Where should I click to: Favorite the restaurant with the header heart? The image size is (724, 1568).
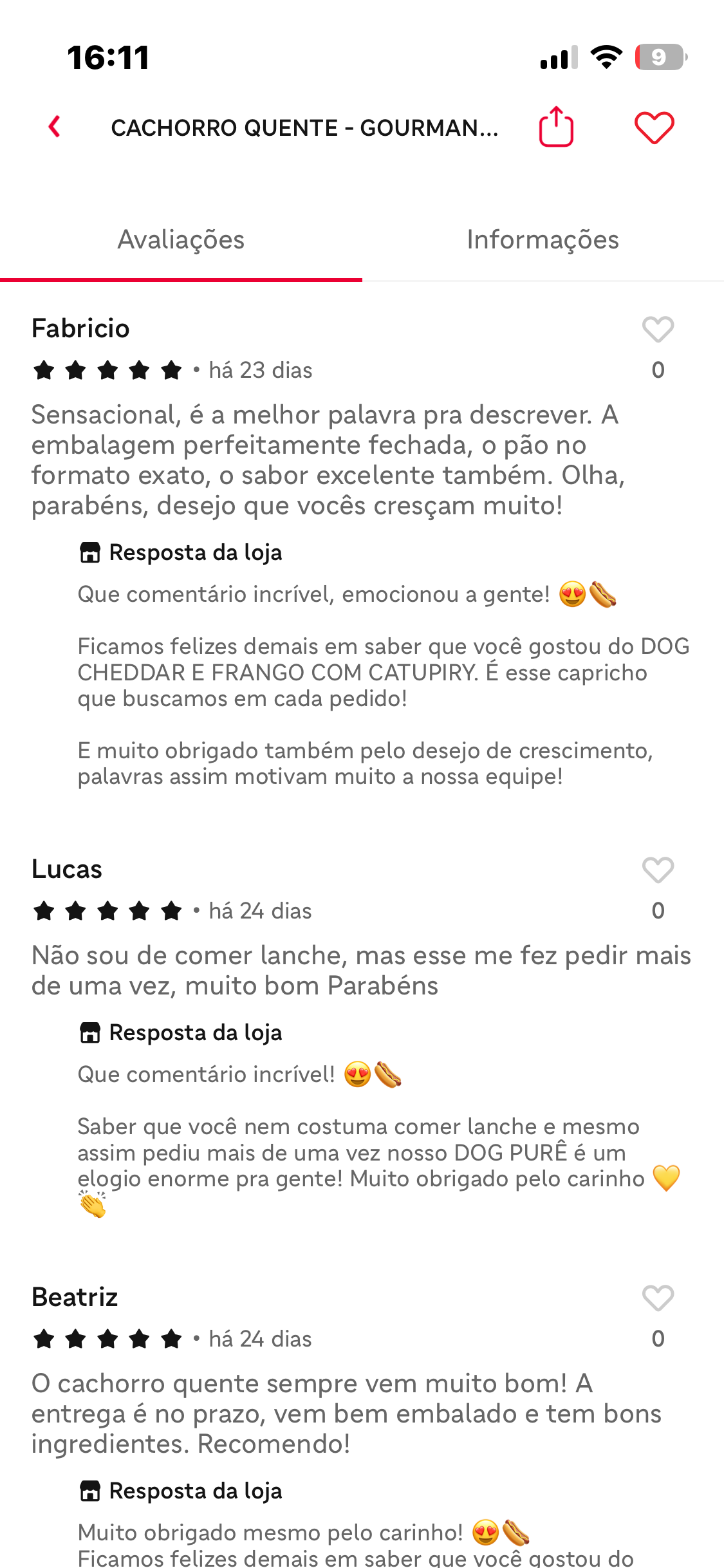pyautogui.click(x=654, y=127)
